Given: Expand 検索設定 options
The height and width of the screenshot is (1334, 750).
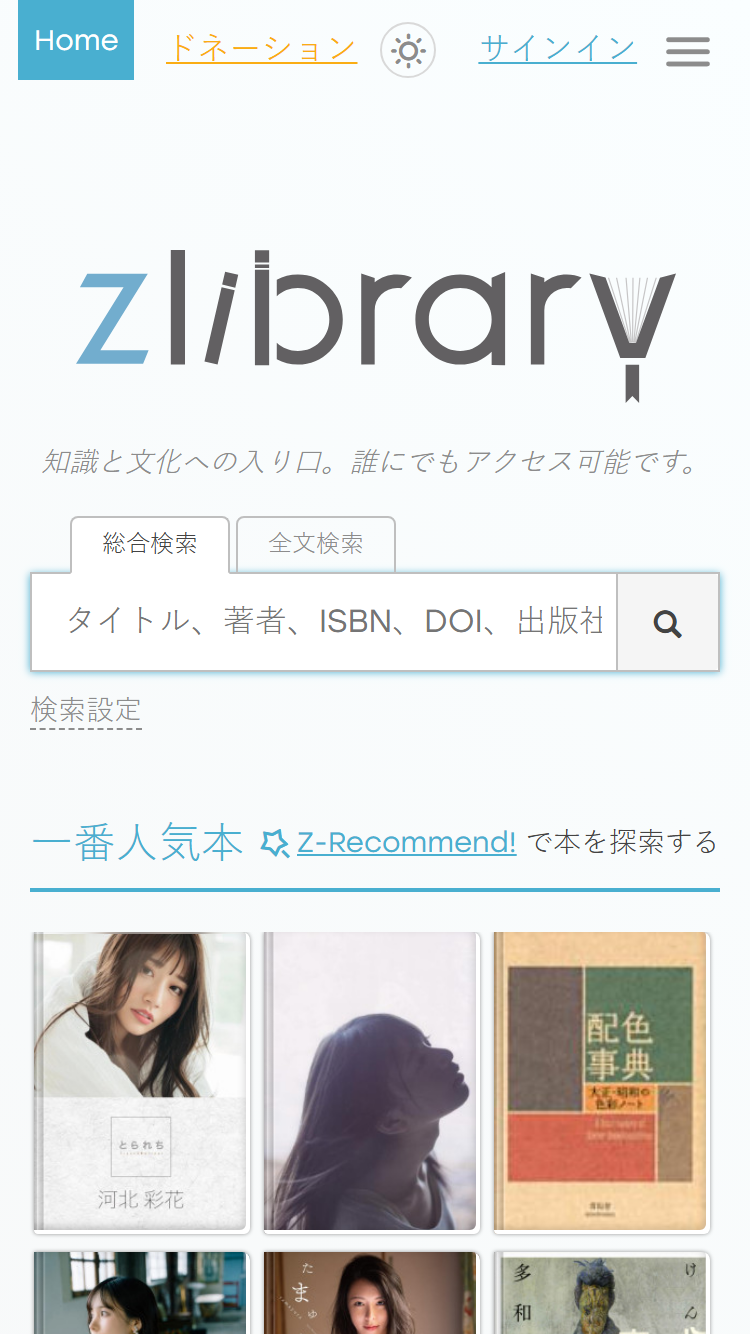Looking at the screenshot, I should click(86, 710).
